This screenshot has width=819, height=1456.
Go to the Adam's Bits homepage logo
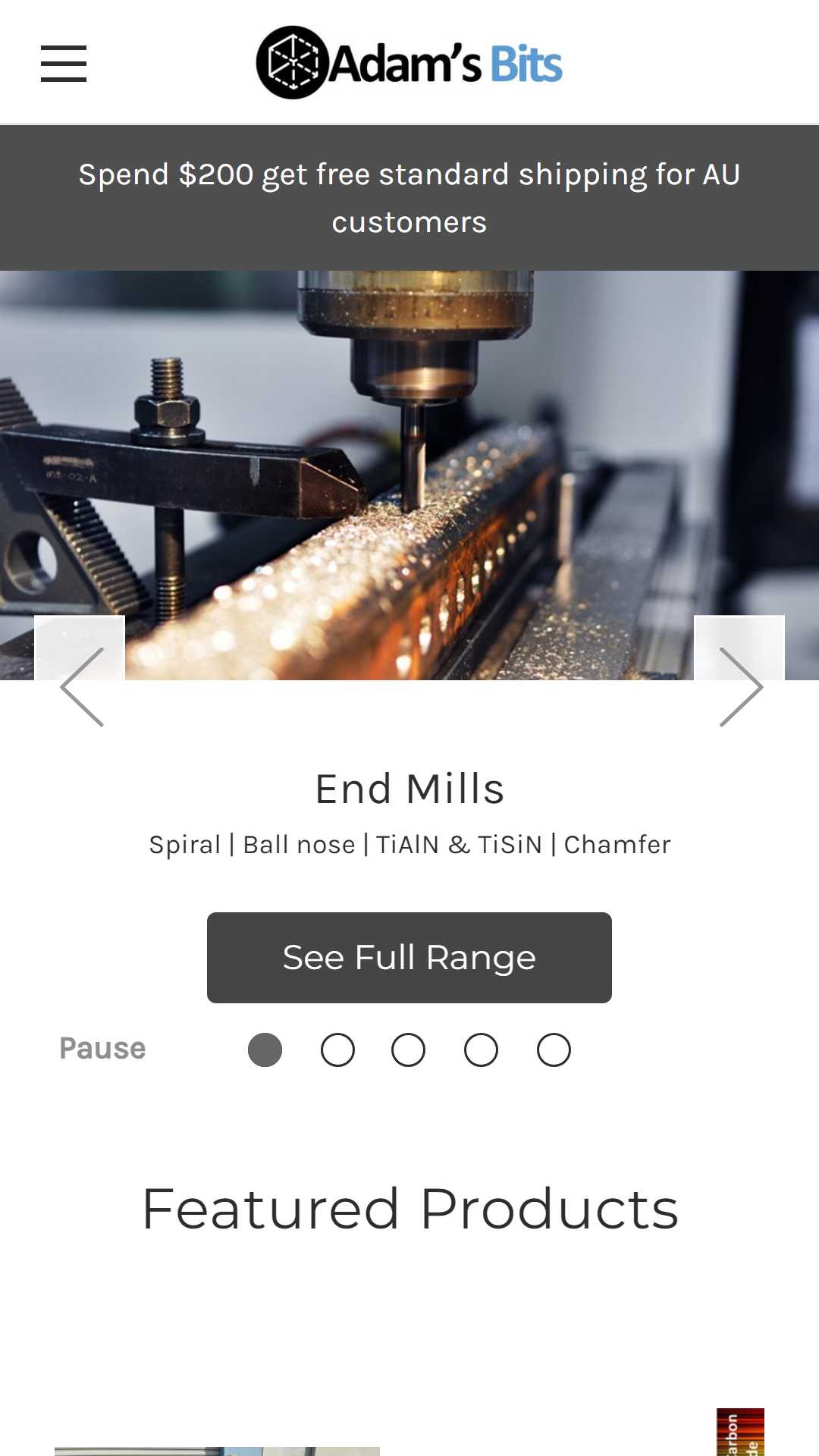[x=409, y=63]
